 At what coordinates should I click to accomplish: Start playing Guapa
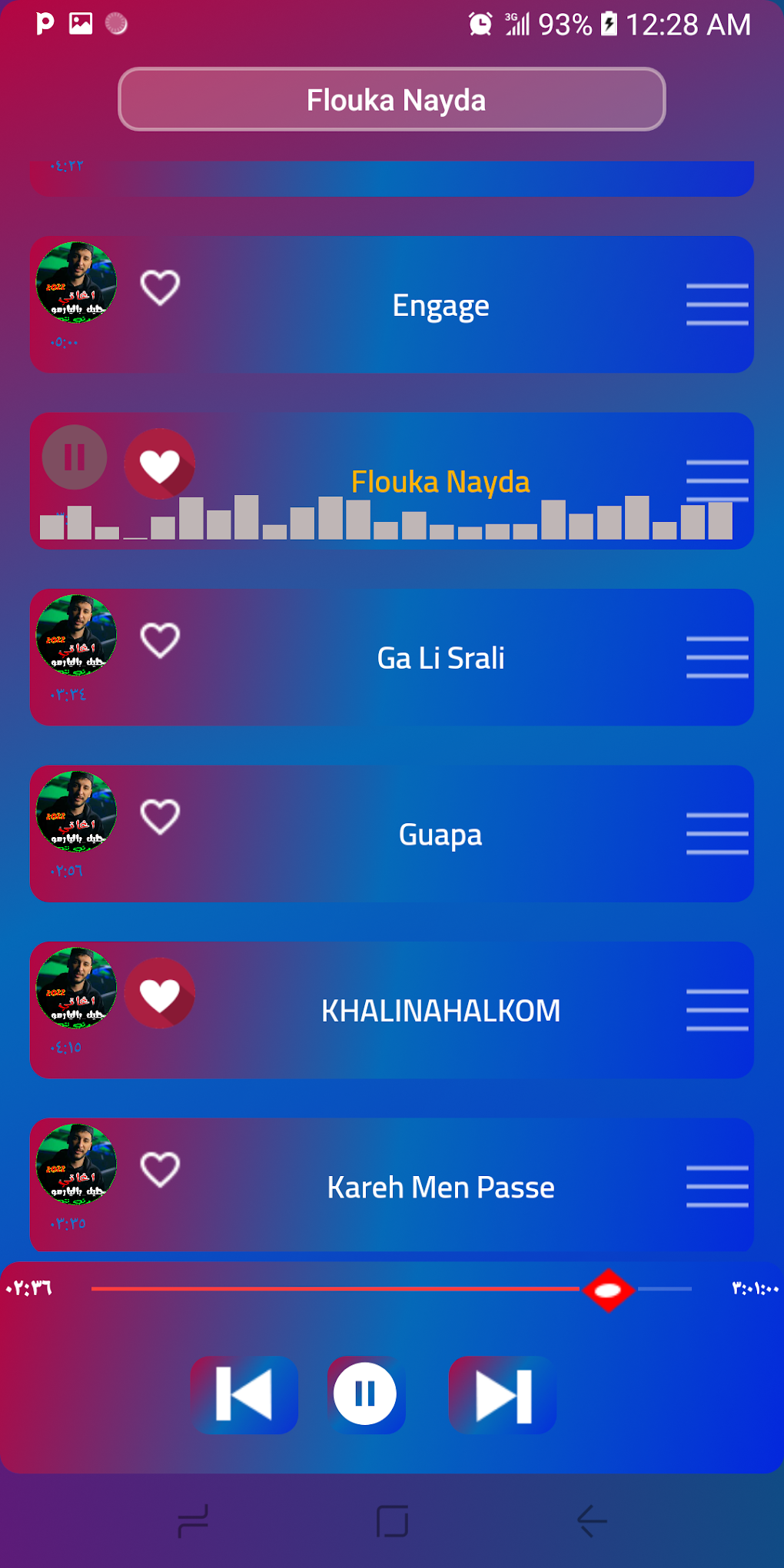click(440, 834)
